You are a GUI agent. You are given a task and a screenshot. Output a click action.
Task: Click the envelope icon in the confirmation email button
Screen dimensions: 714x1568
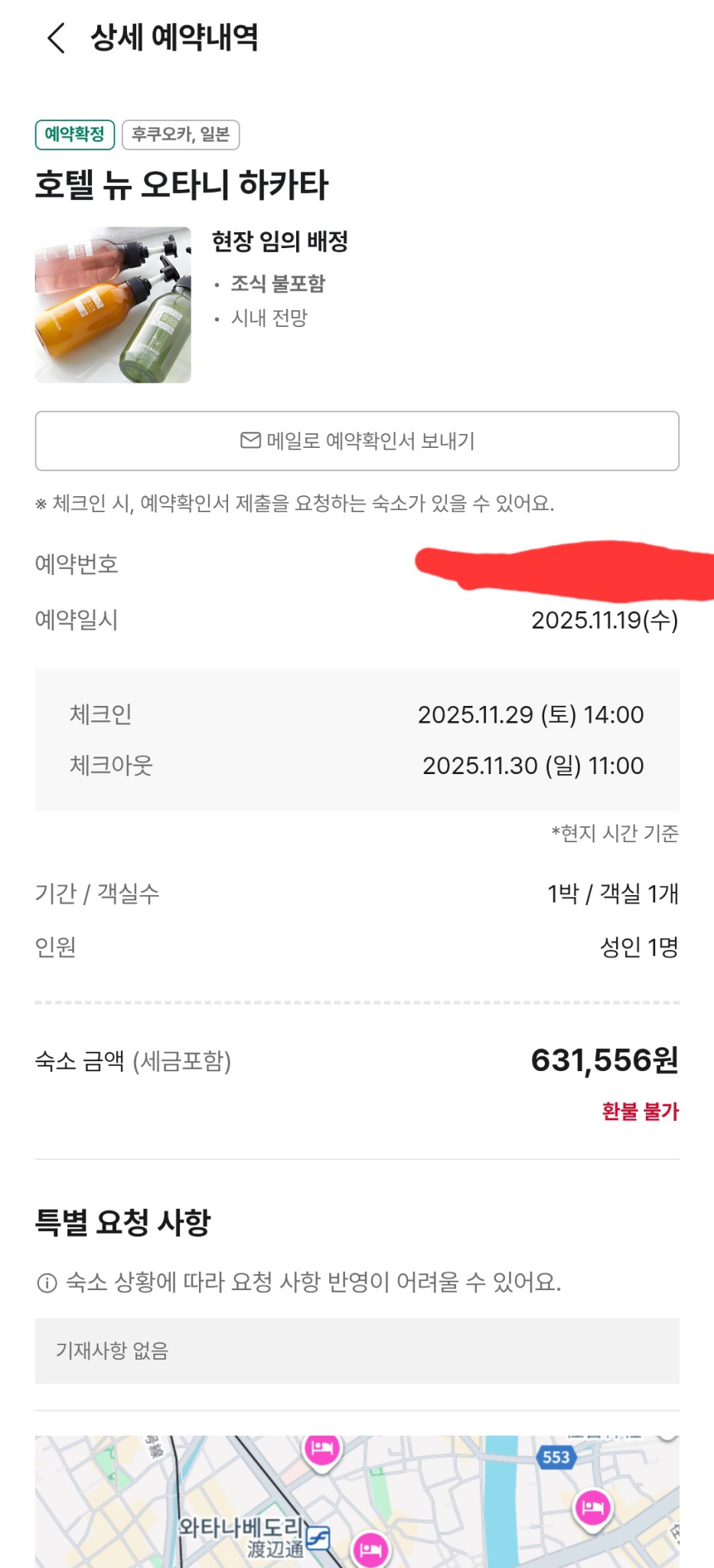(251, 440)
